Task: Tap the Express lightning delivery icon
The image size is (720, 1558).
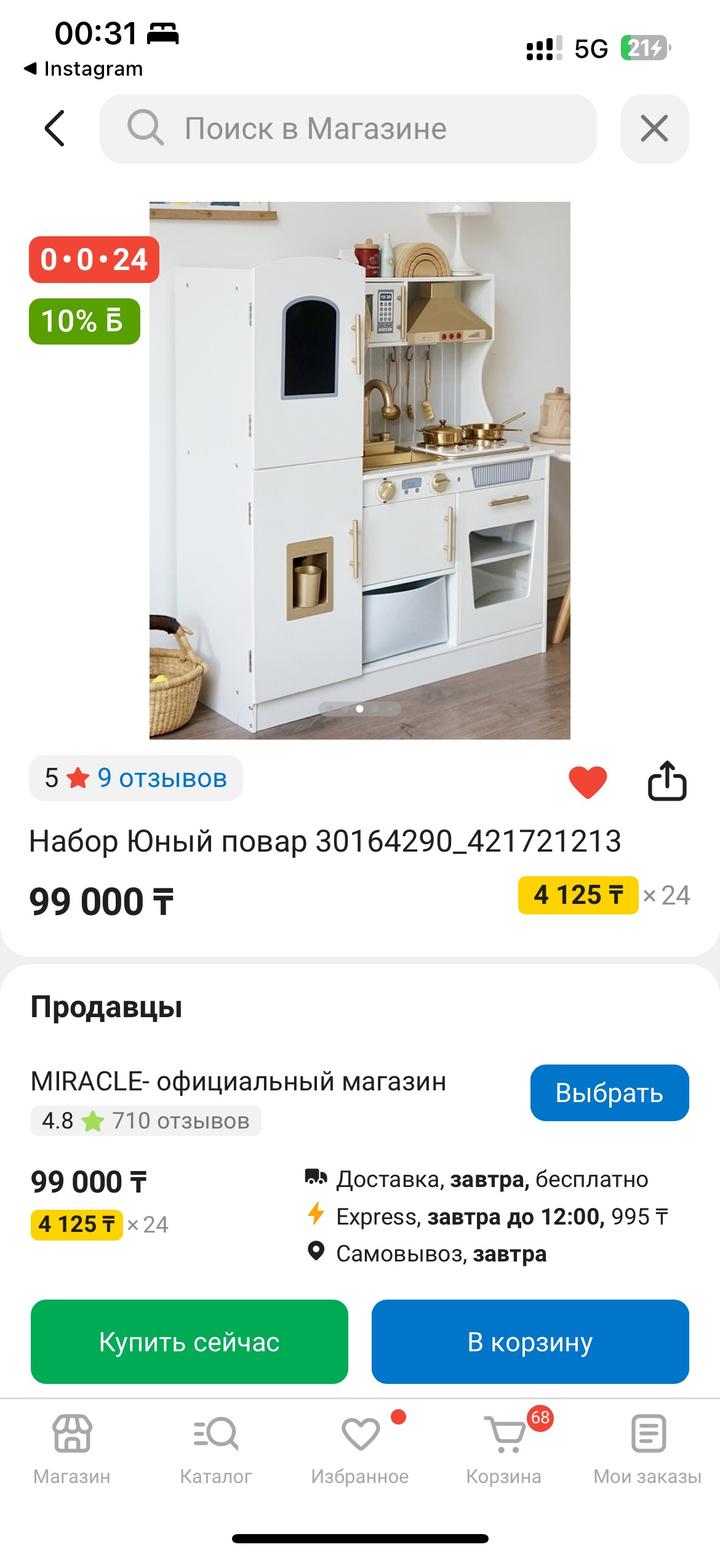Action: [x=317, y=1215]
